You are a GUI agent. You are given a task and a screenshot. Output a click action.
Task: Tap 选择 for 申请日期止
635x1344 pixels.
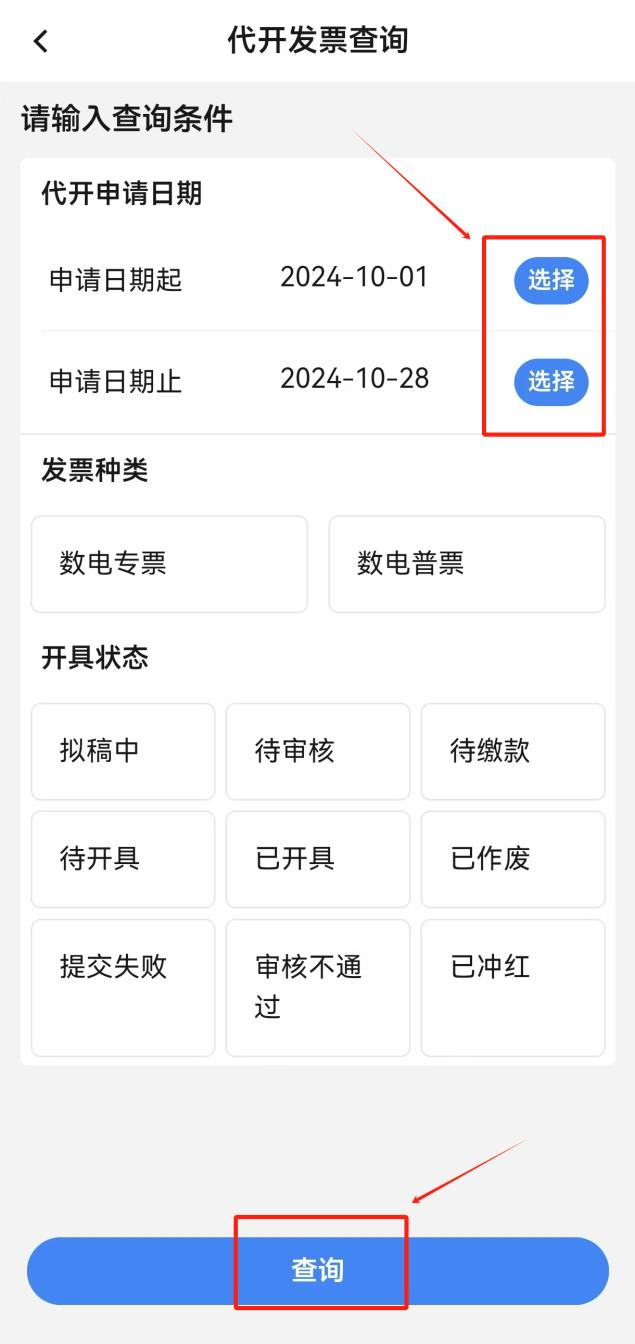551,381
